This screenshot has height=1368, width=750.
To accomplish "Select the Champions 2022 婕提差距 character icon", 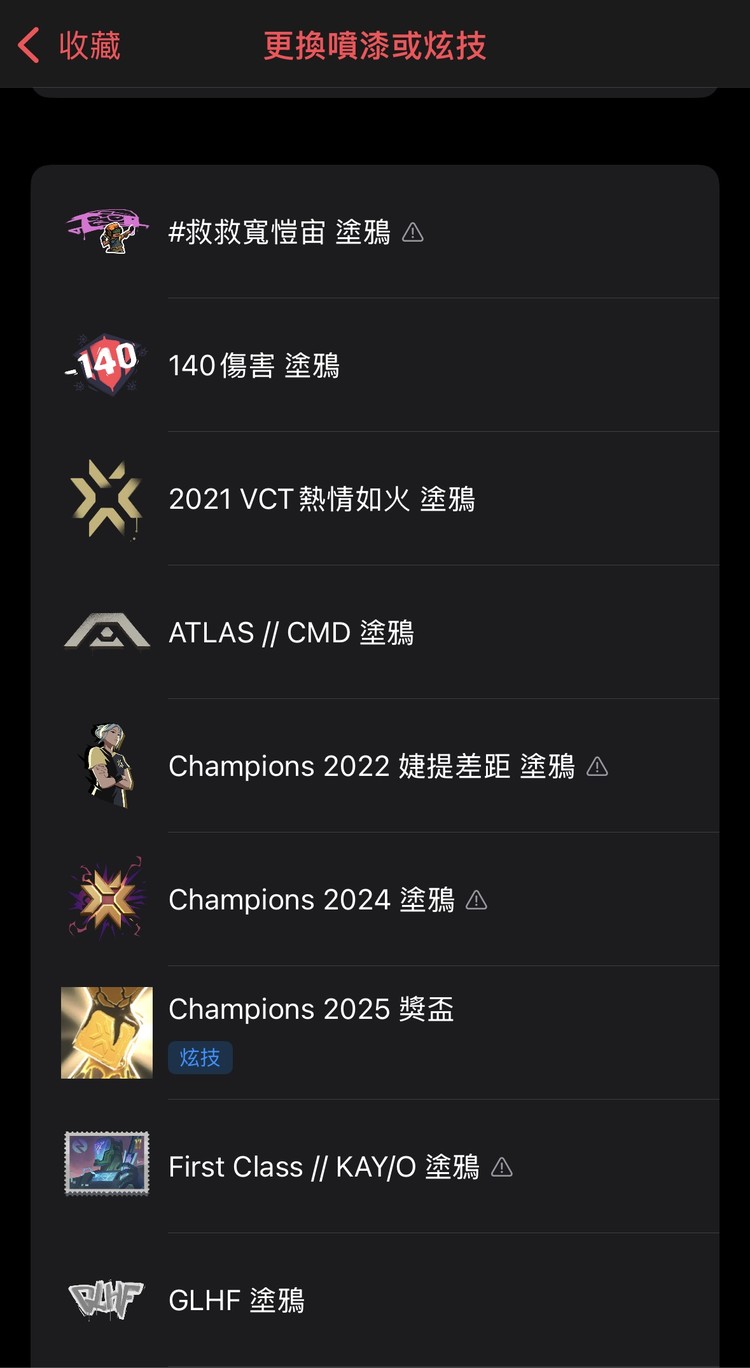I will [x=106, y=765].
